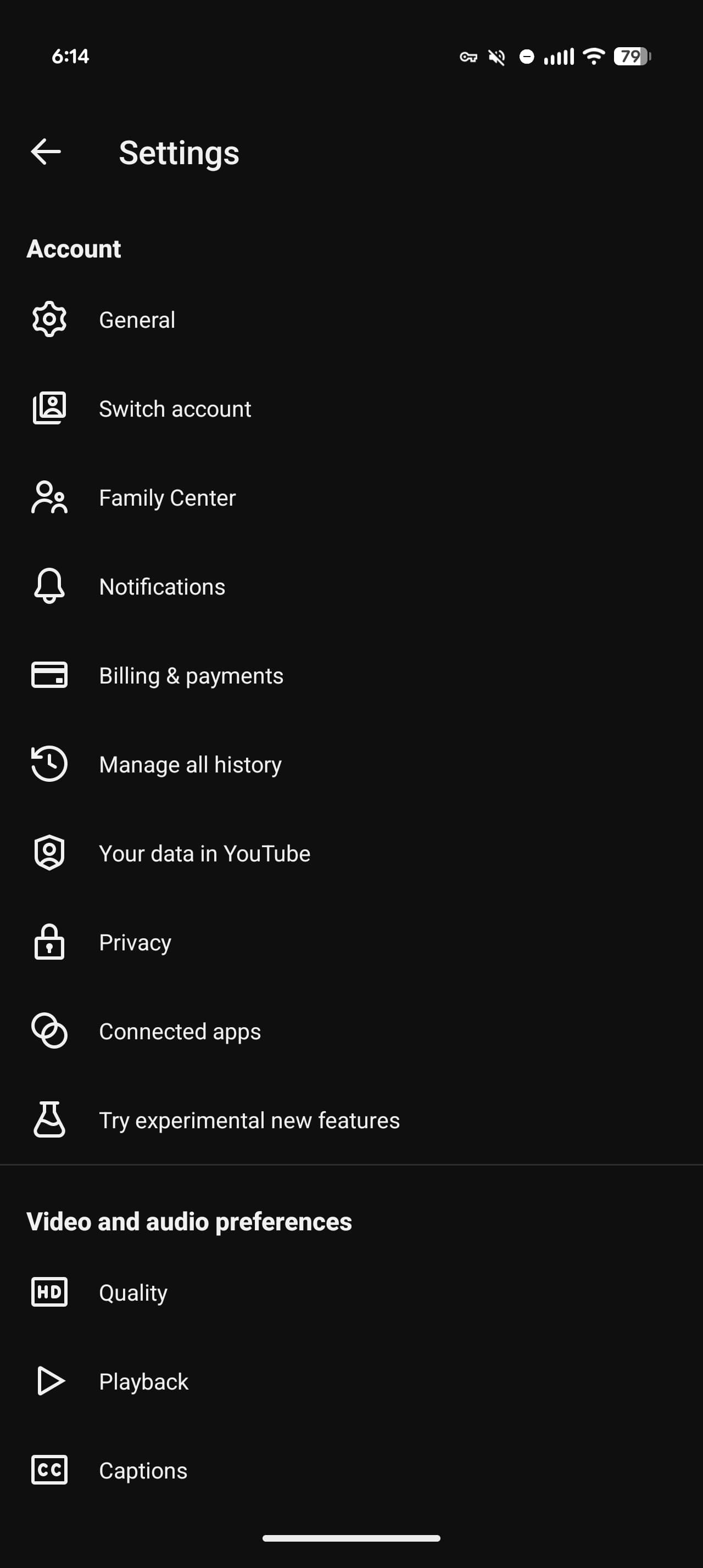This screenshot has height=1568, width=703.
Task: Tap the Connected apps rings icon
Action: click(49, 1031)
